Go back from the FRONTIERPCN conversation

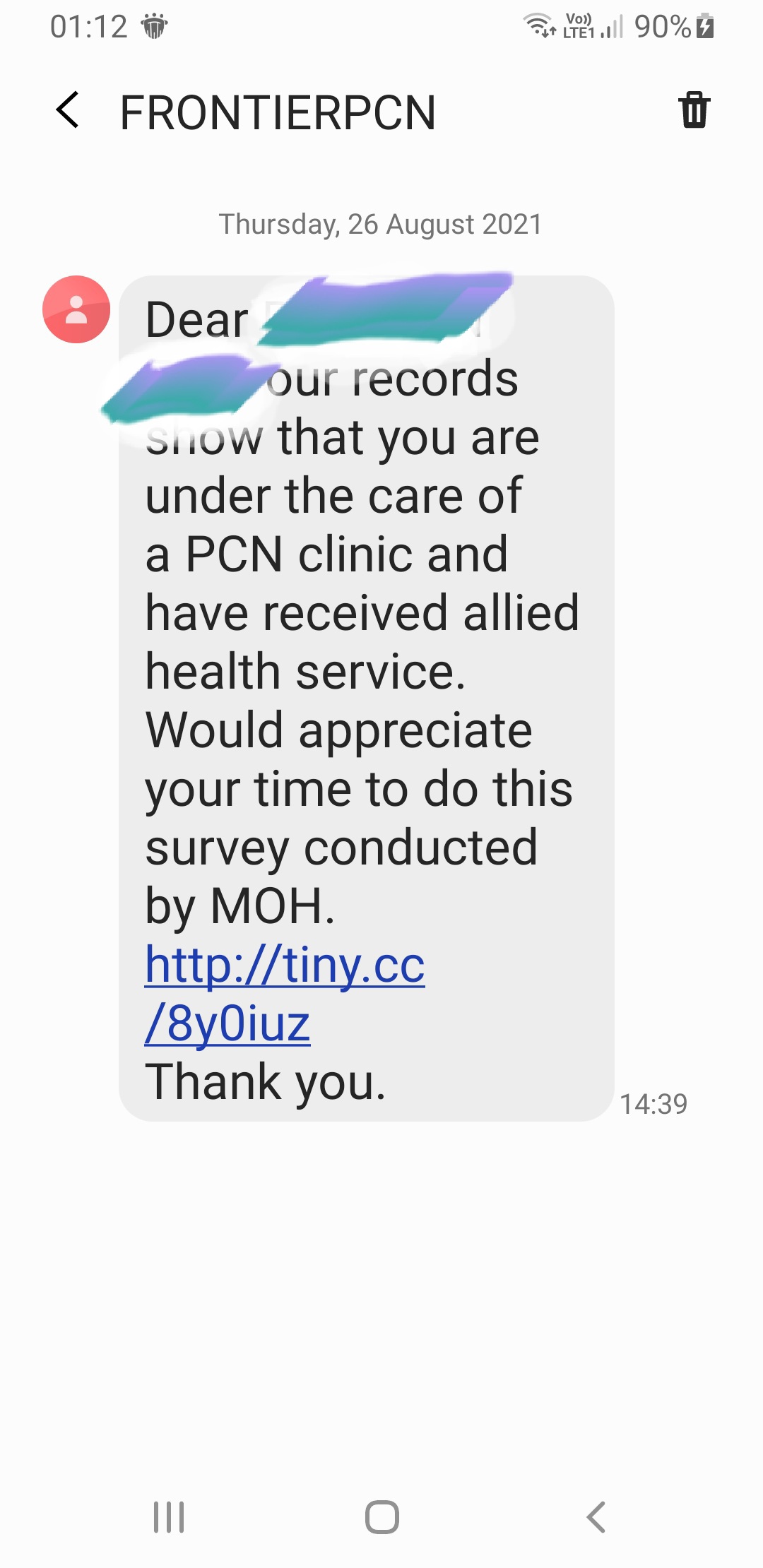click(68, 111)
